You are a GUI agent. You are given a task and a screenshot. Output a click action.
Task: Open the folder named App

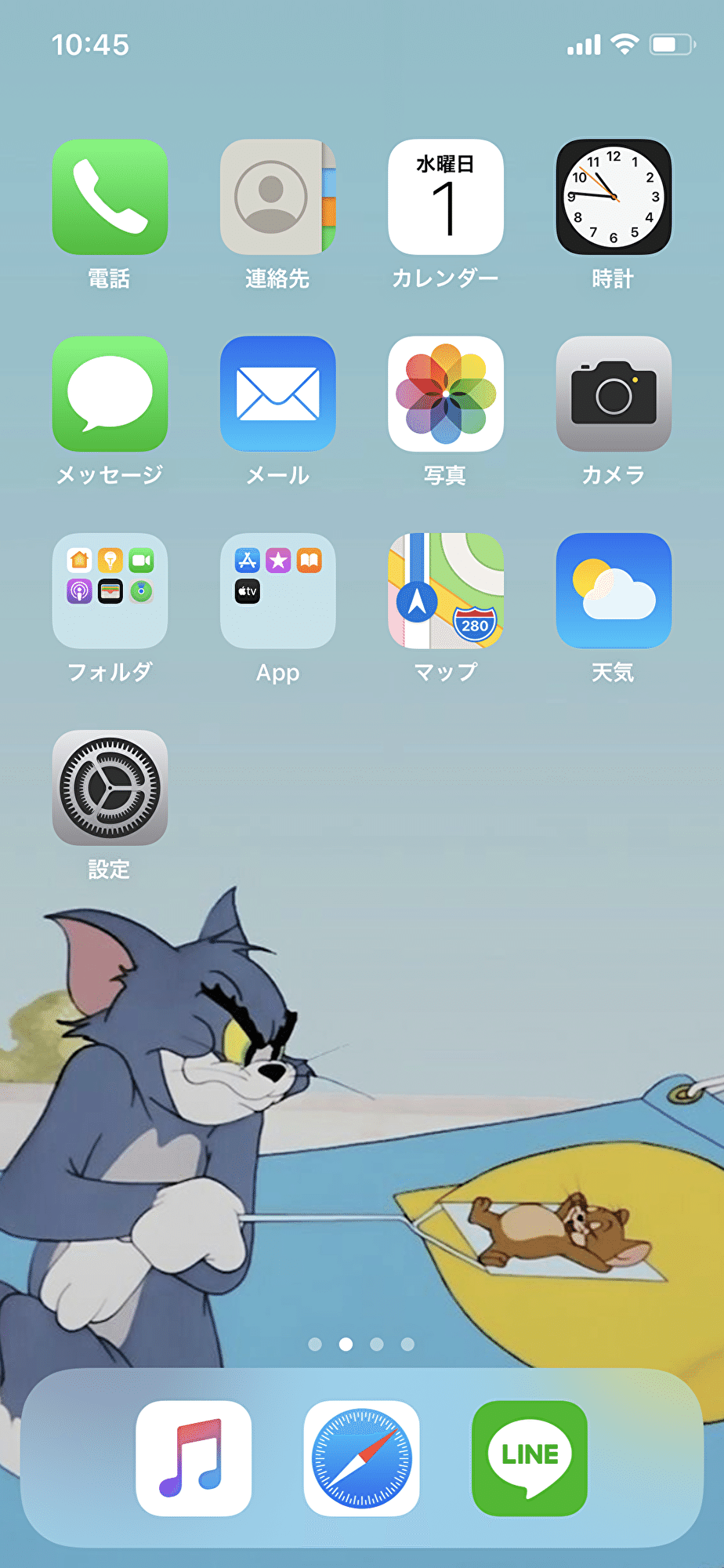coord(277,590)
